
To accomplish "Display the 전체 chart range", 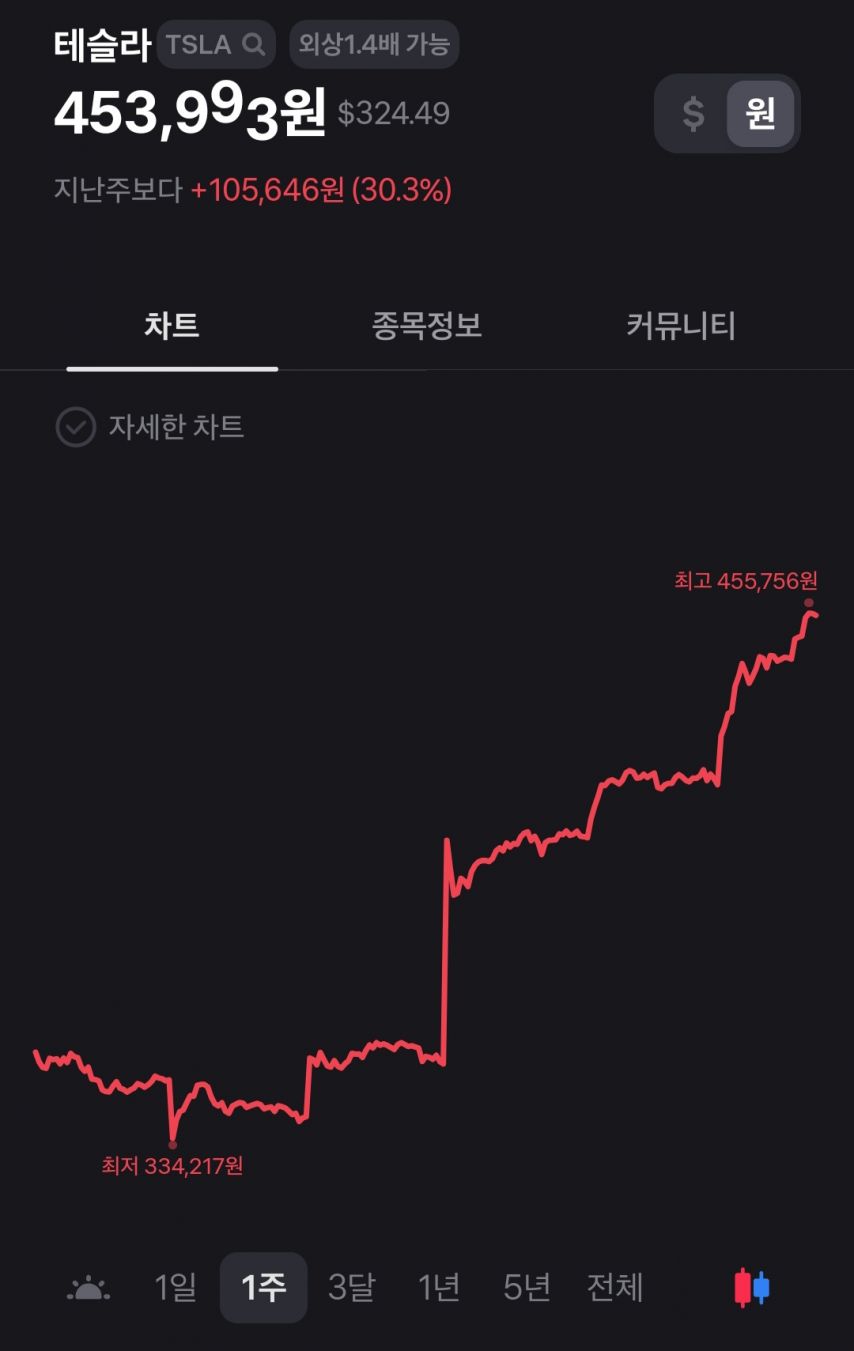I will [615, 1288].
